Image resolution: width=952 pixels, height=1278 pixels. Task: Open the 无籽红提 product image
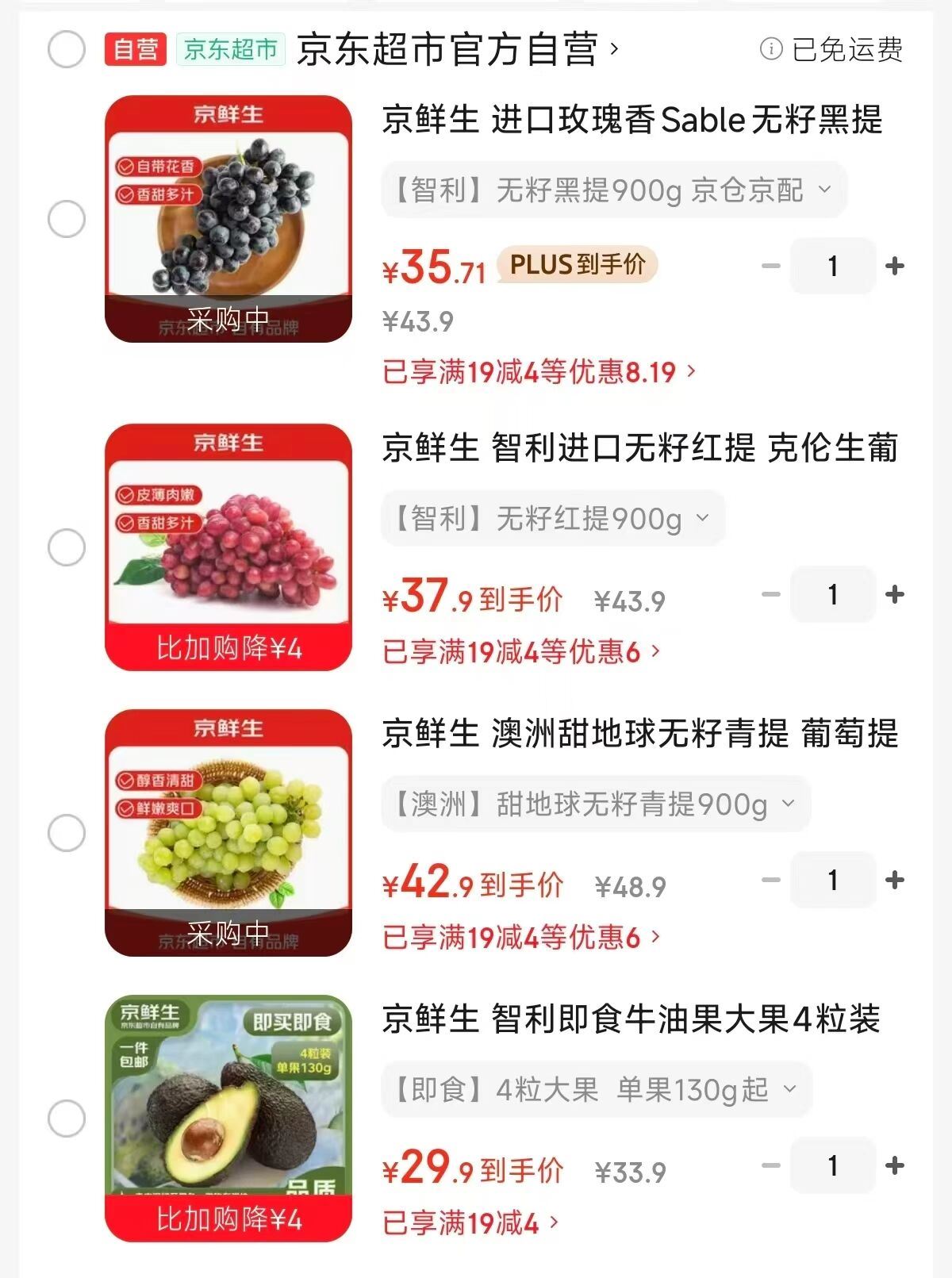coord(228,547)
